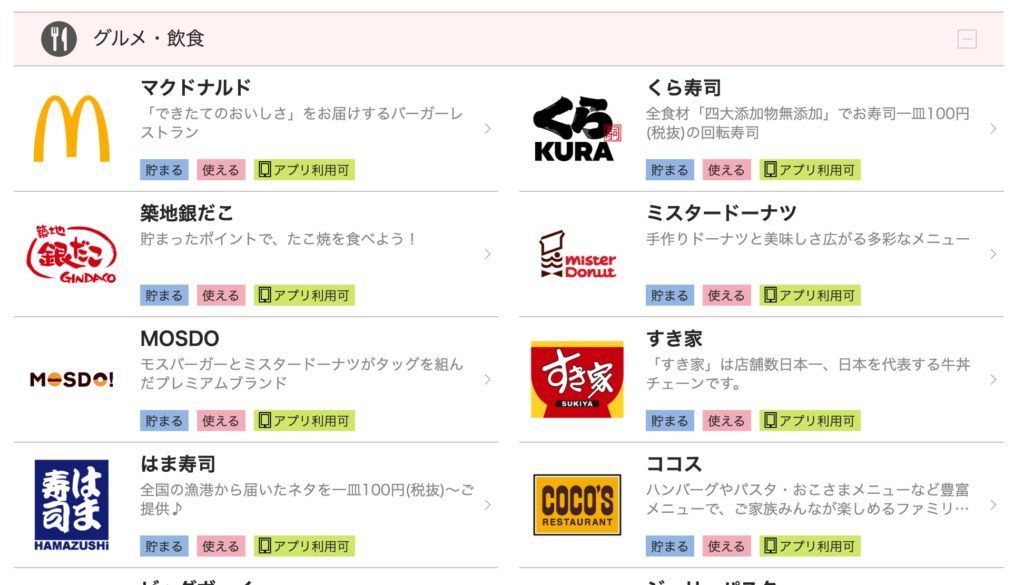Open the くら寿司 store entry
Screen dimensions: 1024x585
point(761,128)
